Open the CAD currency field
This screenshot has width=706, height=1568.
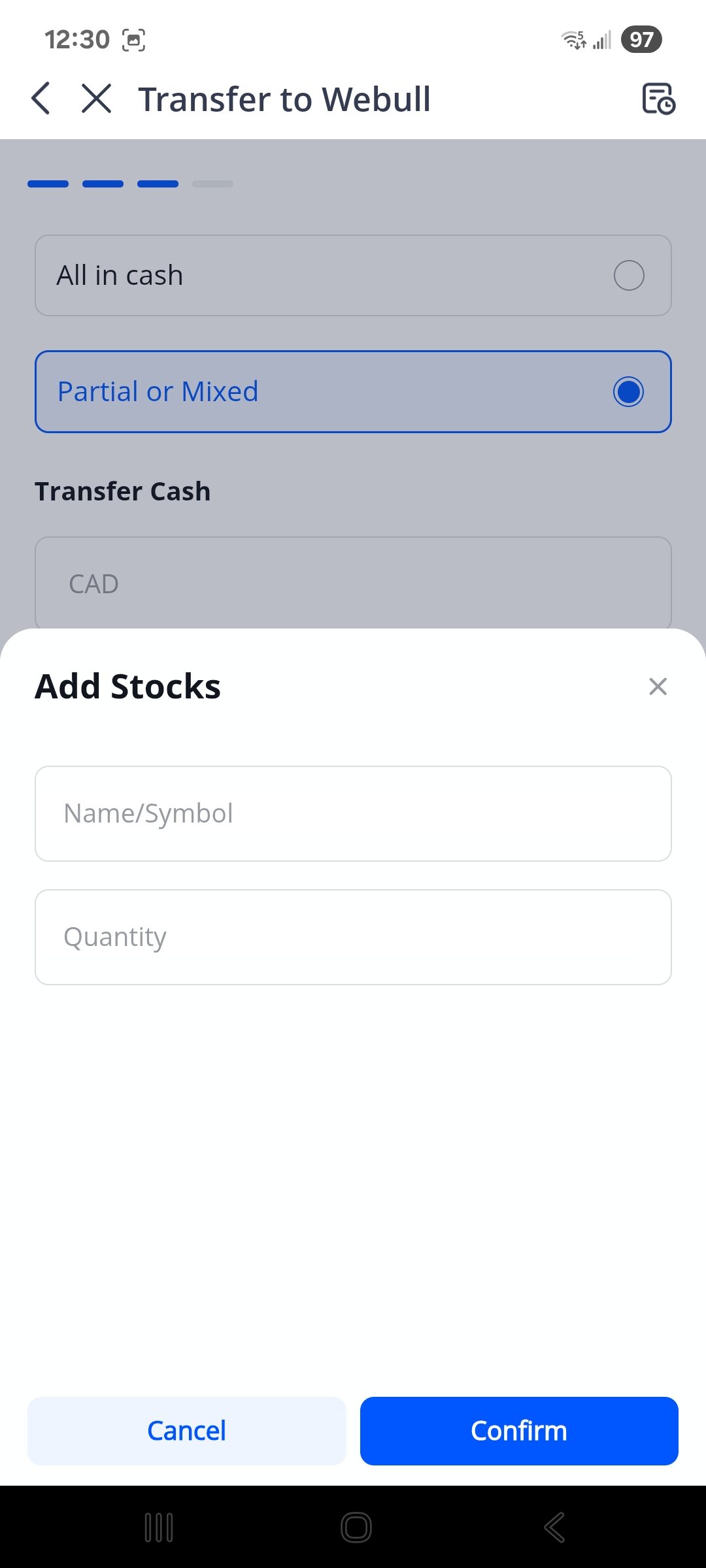tap(353, 582)
